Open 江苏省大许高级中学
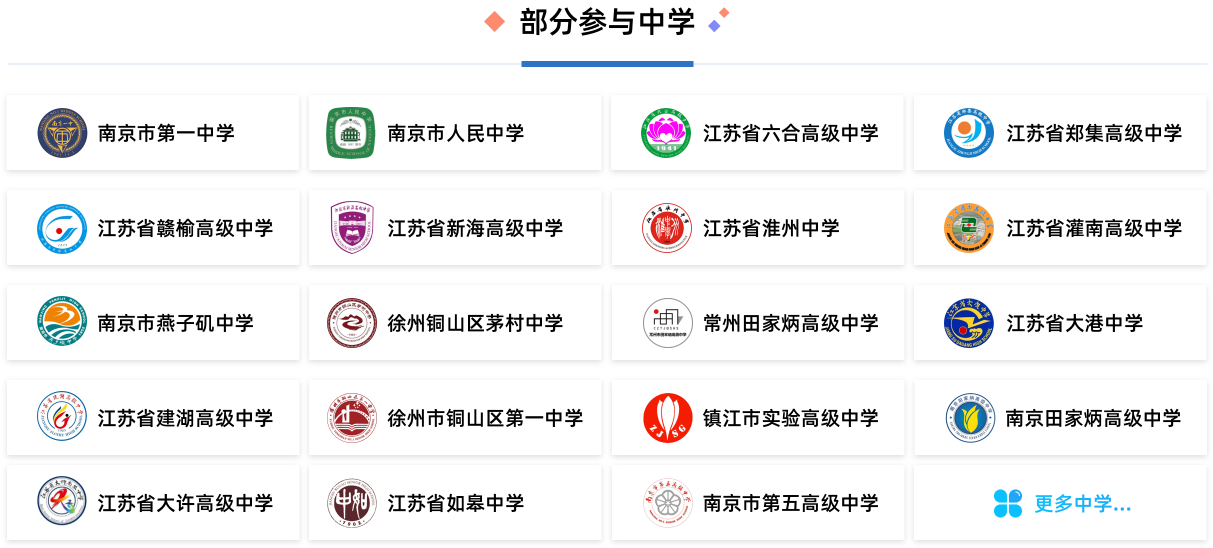 (153, 503)
